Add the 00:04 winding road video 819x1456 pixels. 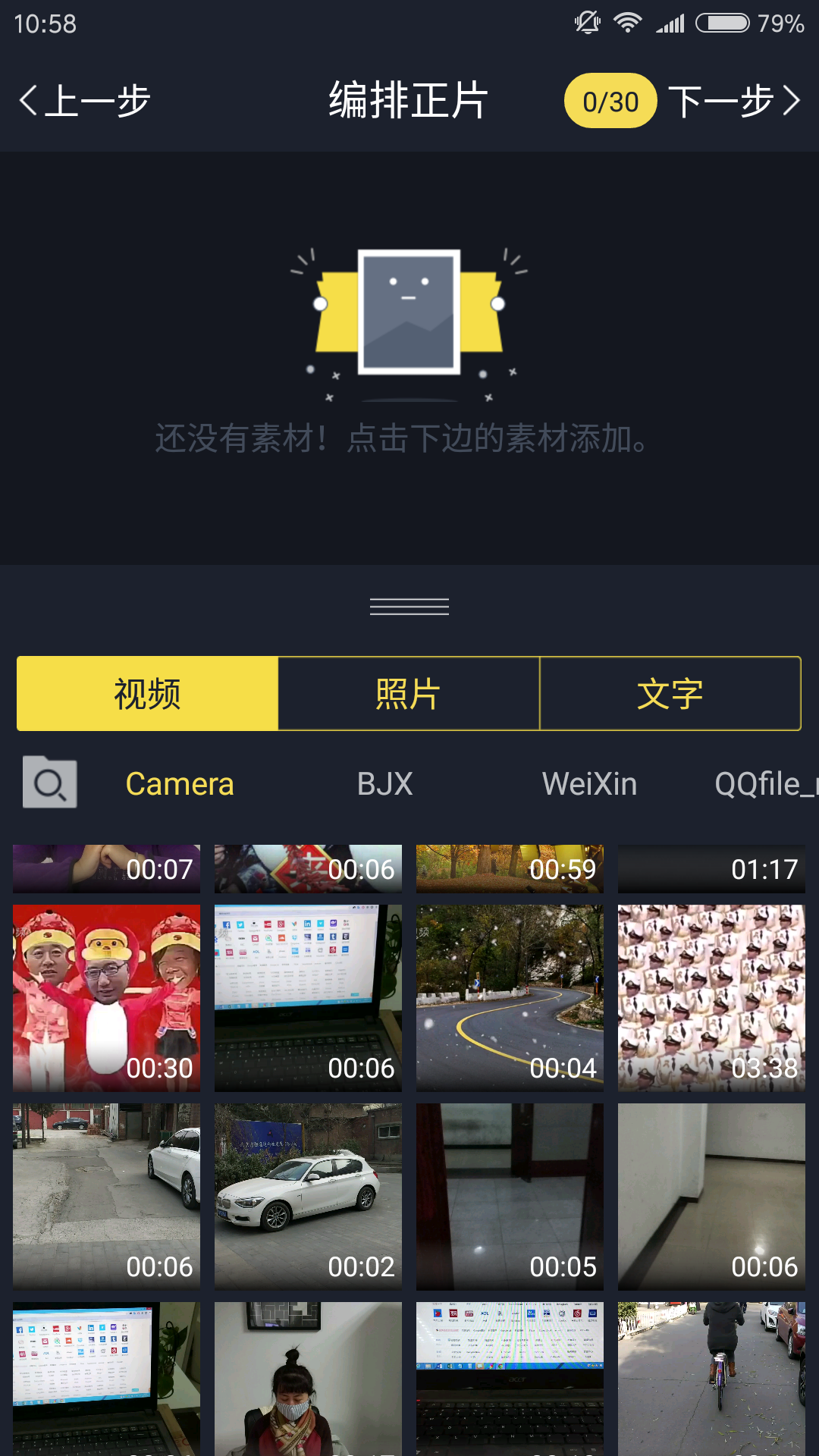click(510, 998)
